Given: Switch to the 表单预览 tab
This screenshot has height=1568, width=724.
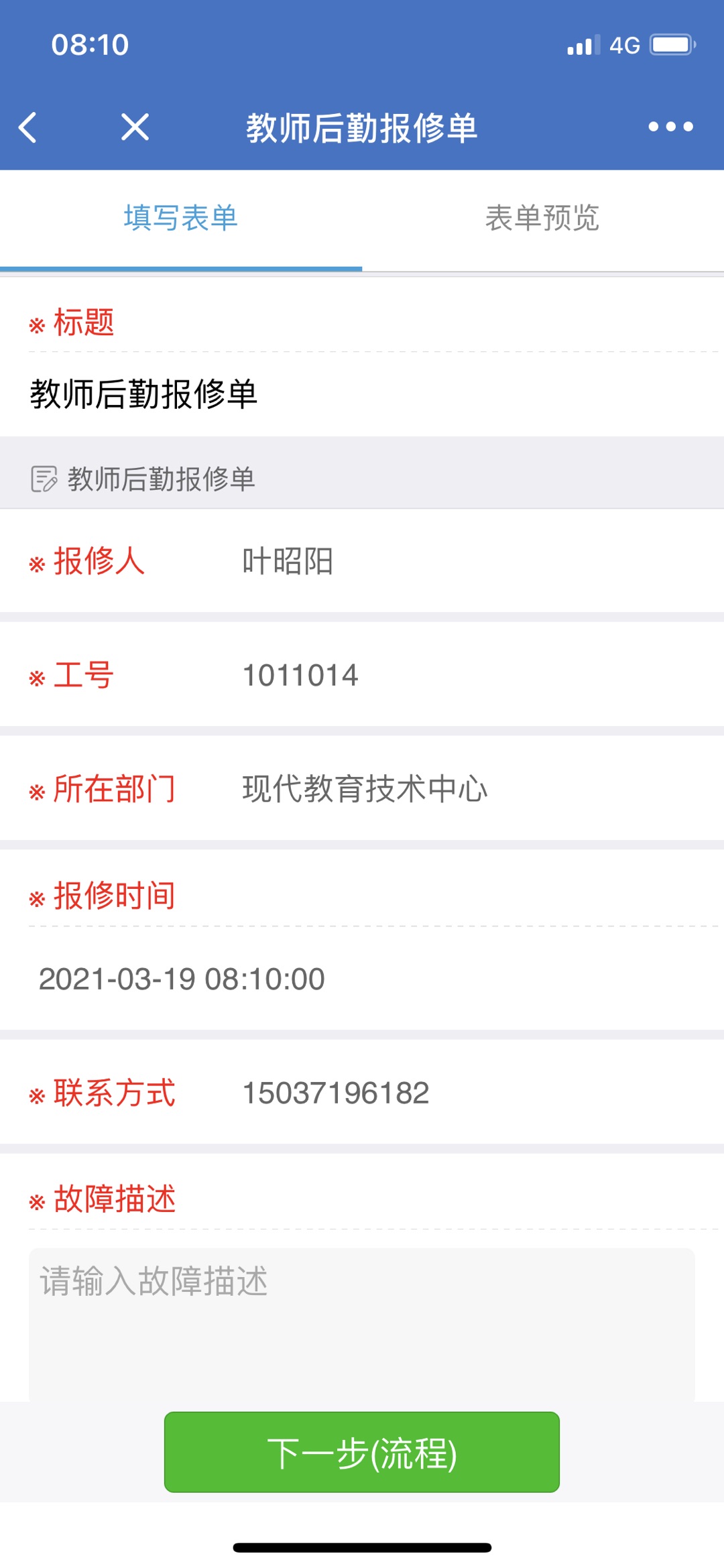Looking at the screenshot, I should coord(542,219).
